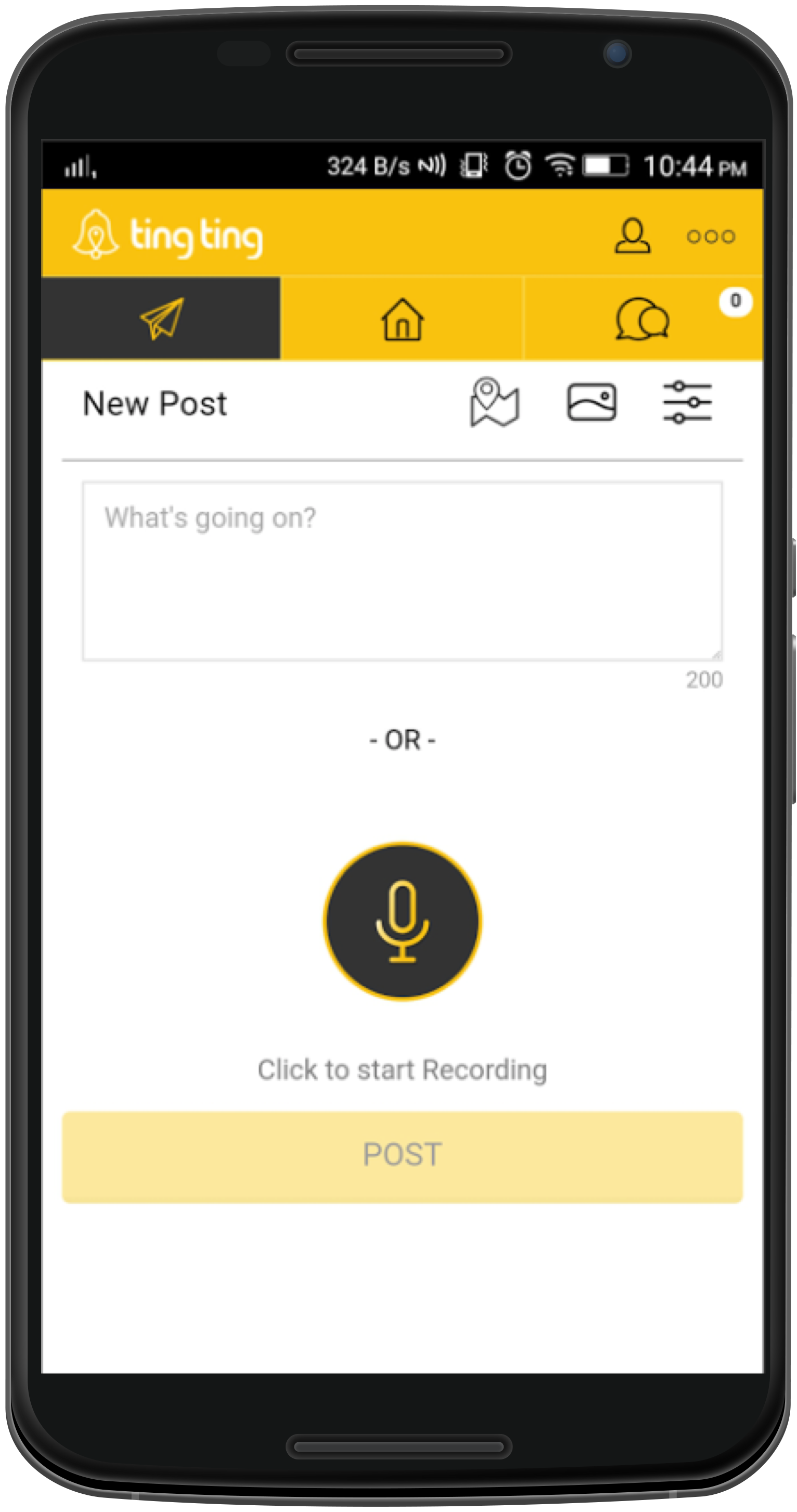Switch to the home tab

[x=402, y=319]
